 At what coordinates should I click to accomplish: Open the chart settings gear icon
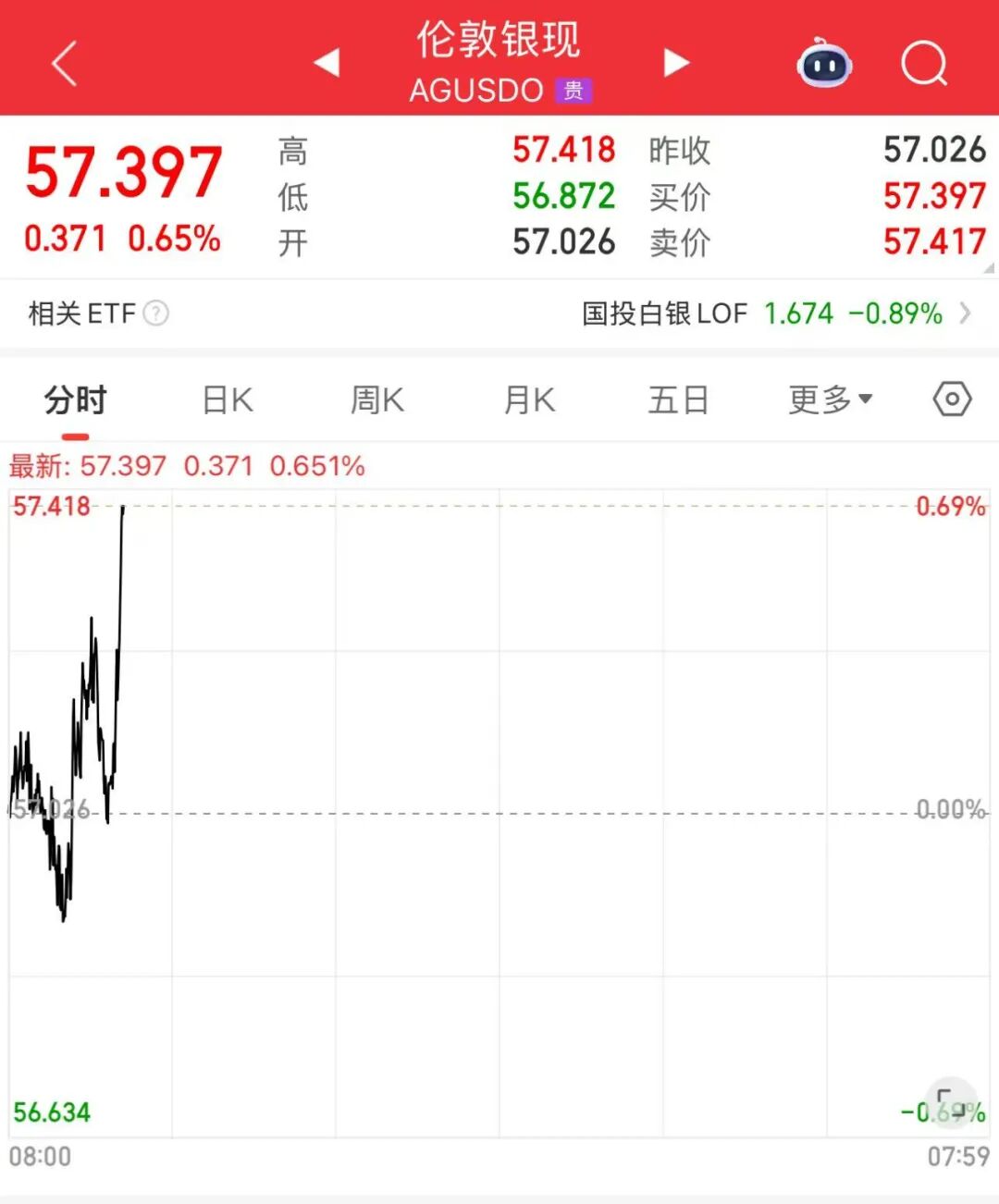951,399
